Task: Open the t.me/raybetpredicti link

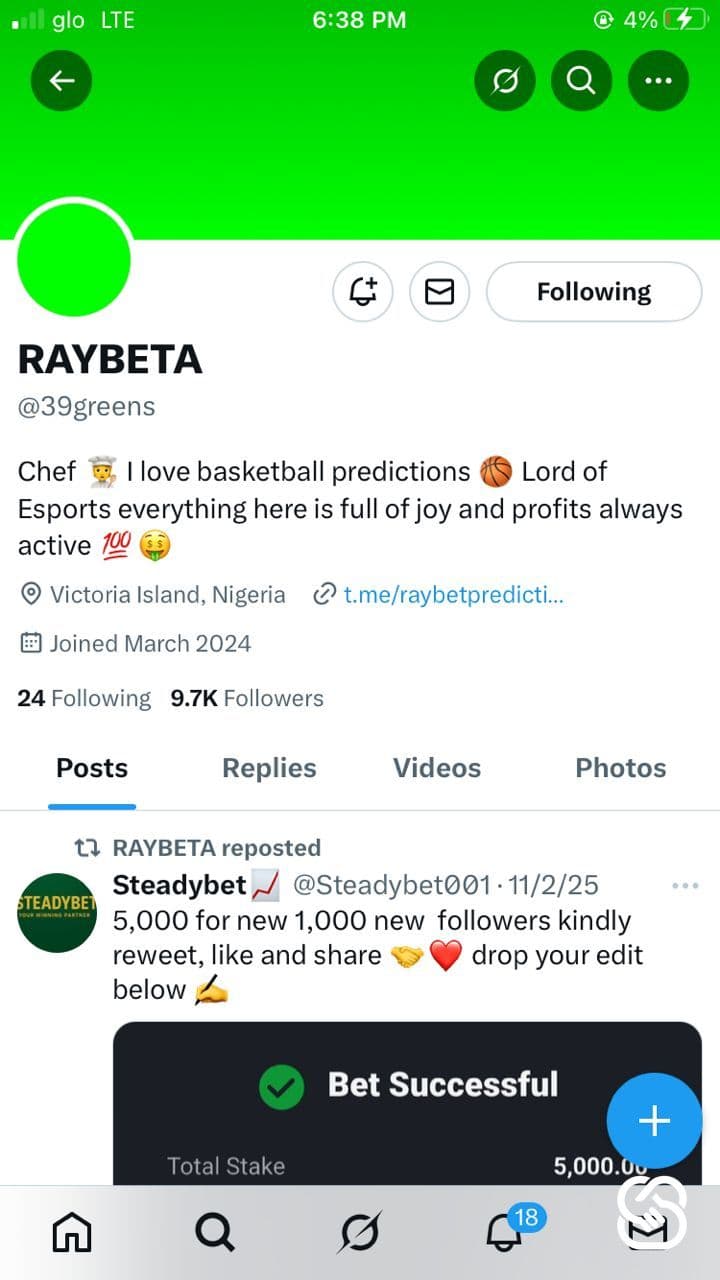Action: click(x=453, y=595)
